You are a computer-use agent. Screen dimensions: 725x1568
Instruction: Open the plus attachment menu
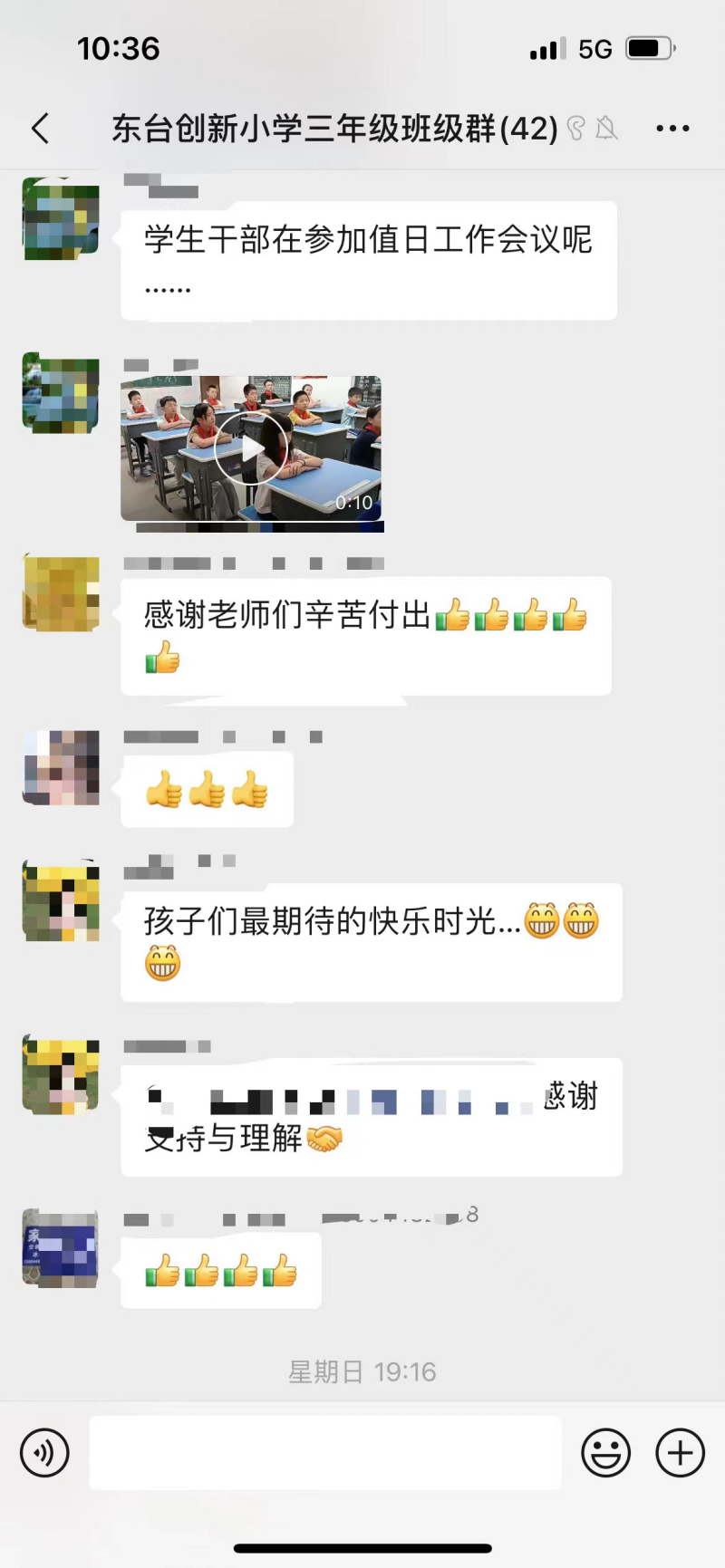(680, 1453)
